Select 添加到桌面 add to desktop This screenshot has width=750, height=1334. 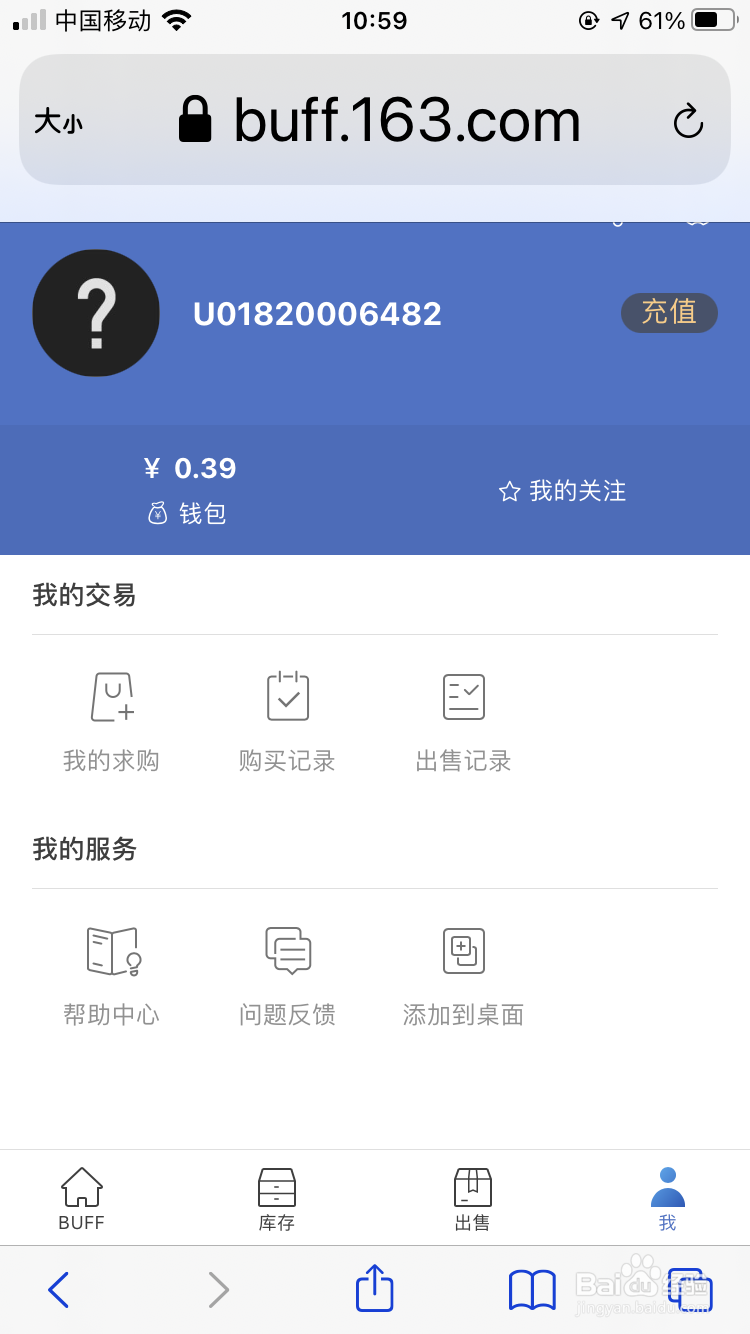point(463,976)
